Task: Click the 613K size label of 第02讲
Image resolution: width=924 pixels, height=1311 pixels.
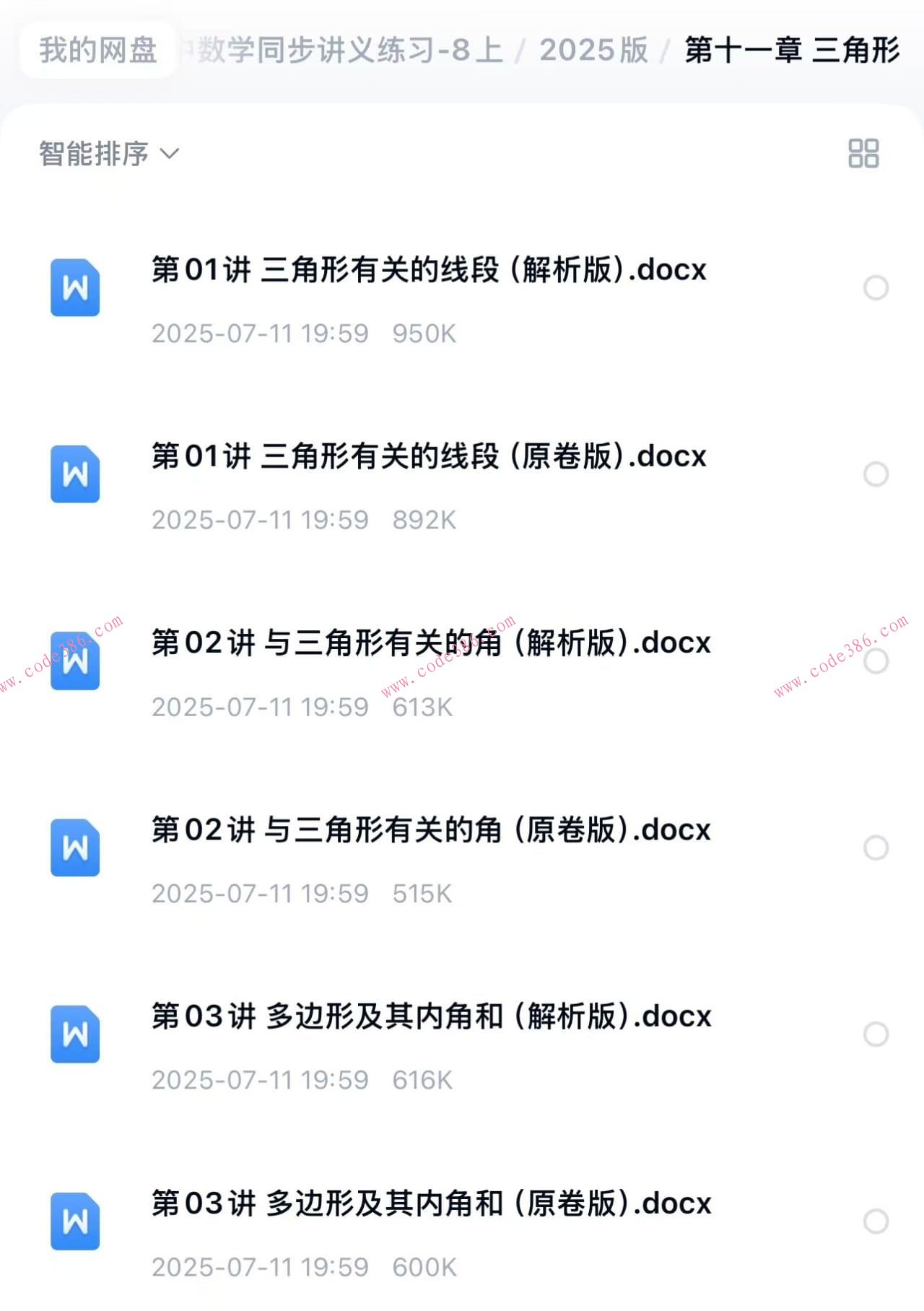Action: 422,707
